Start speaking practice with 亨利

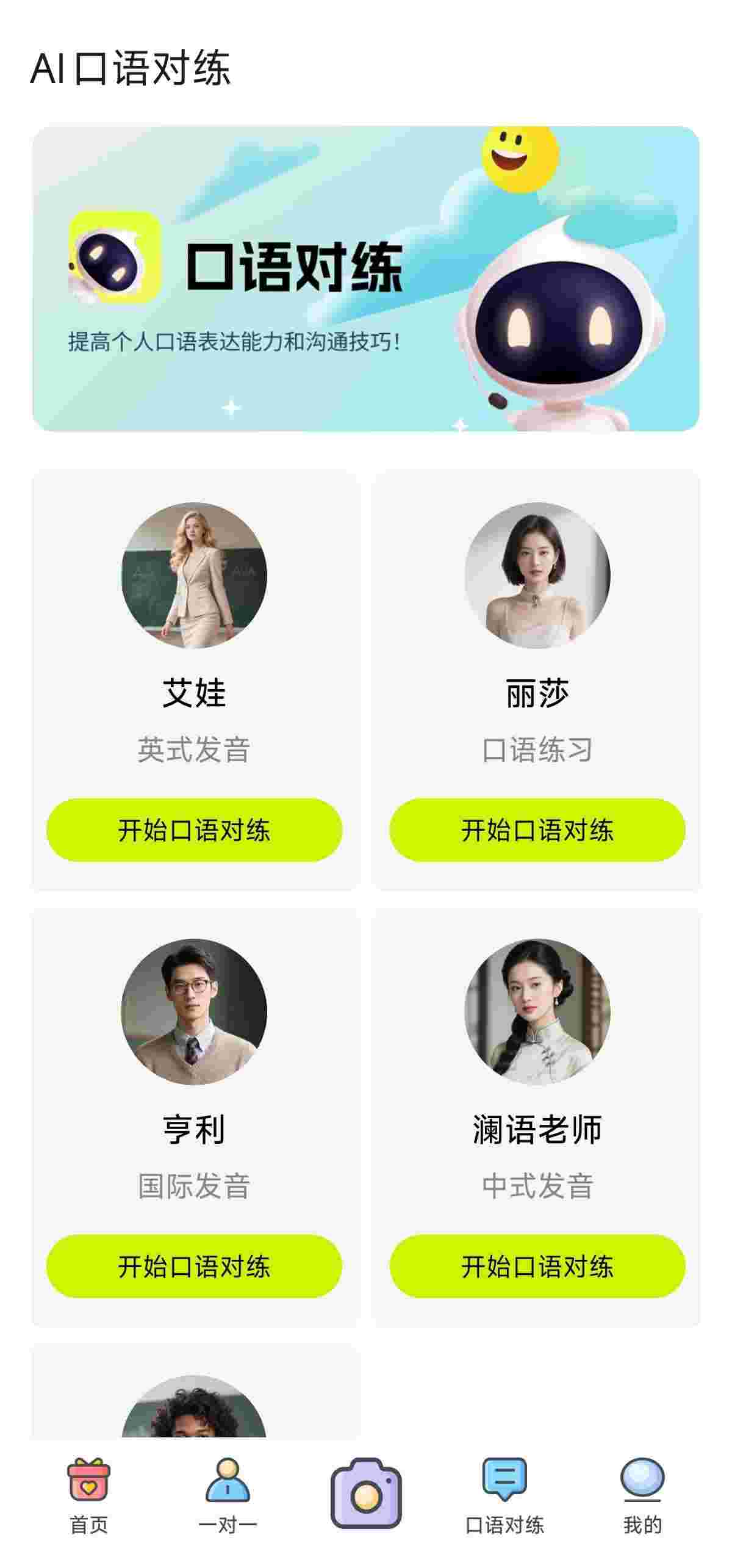194,1266
